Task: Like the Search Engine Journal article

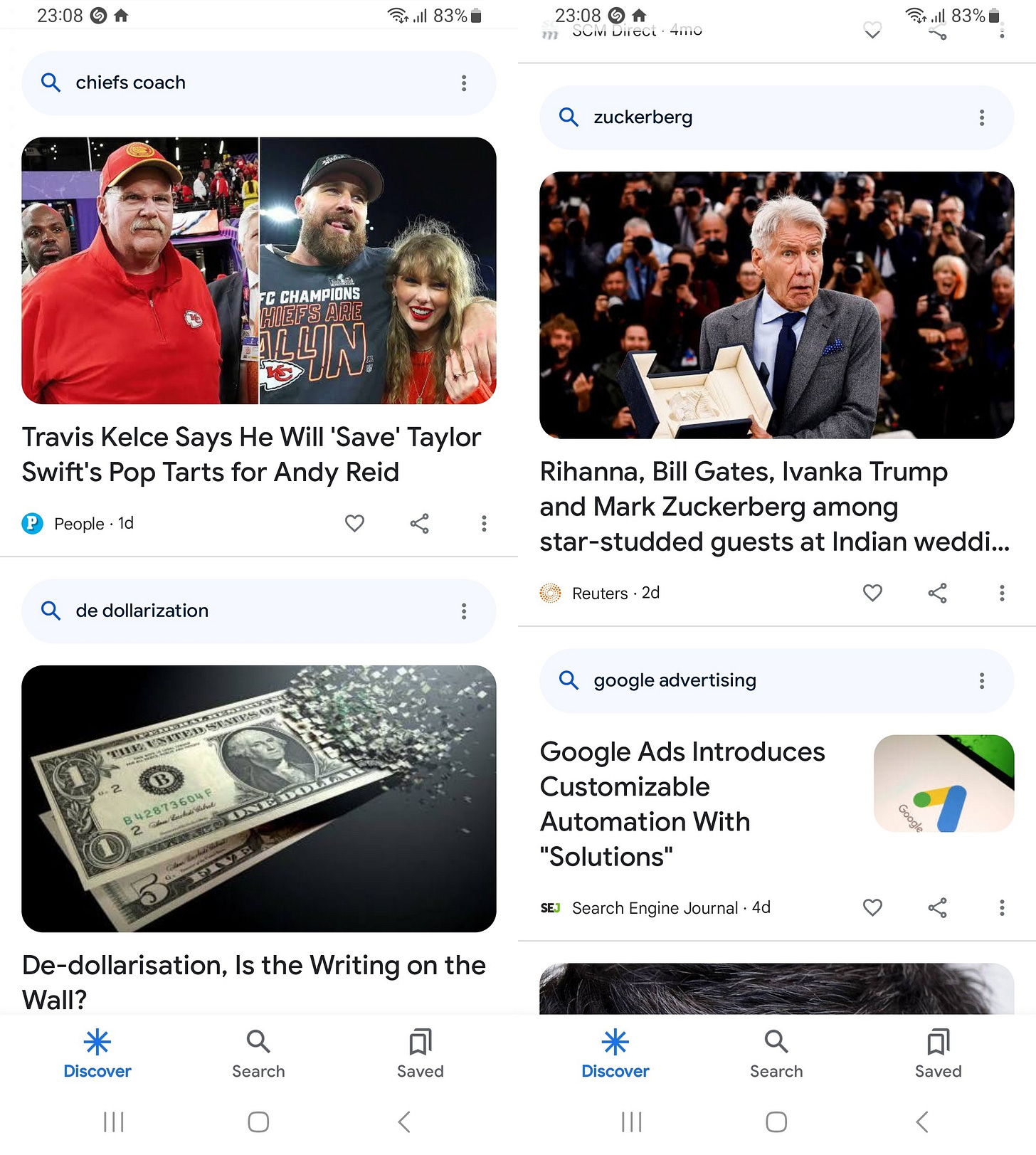Action: [872, 907]
